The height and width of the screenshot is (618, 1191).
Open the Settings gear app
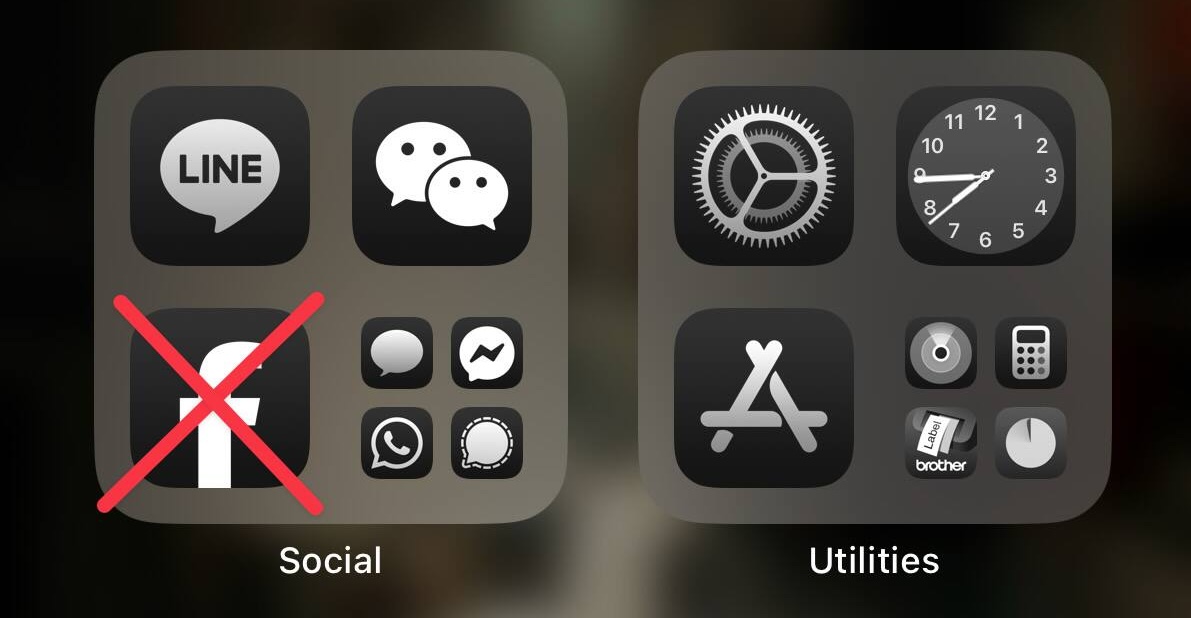(x=764, y=176)
